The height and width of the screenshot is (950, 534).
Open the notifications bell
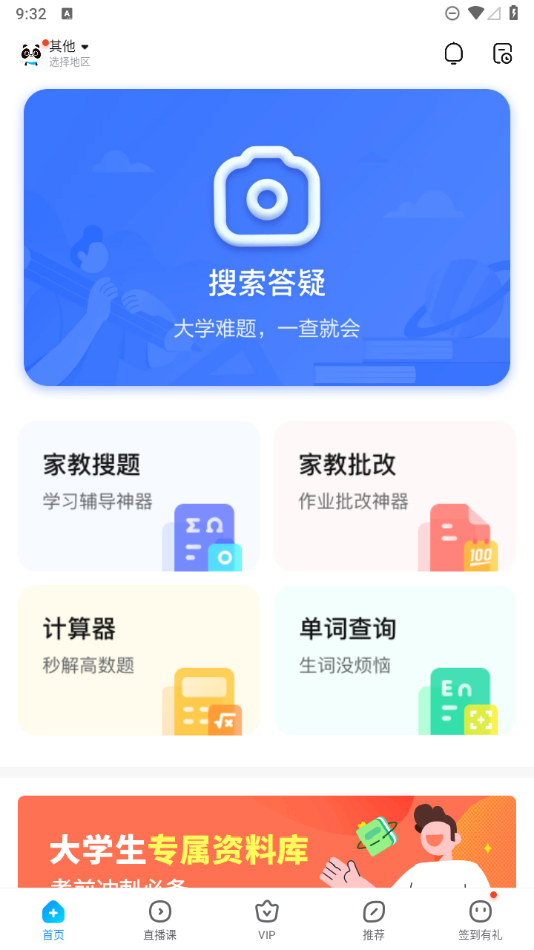tap(453, 54)
